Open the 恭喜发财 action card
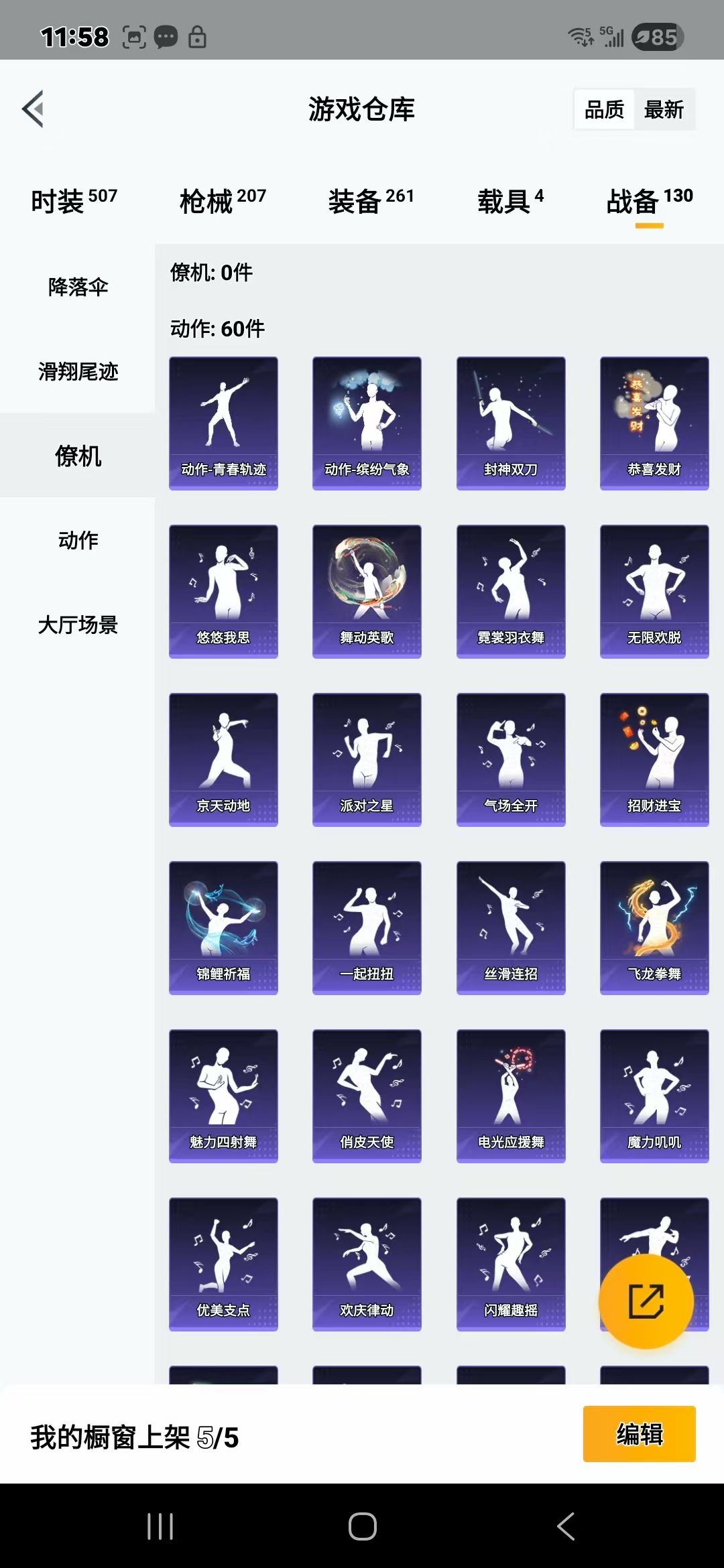 point(654,423)
